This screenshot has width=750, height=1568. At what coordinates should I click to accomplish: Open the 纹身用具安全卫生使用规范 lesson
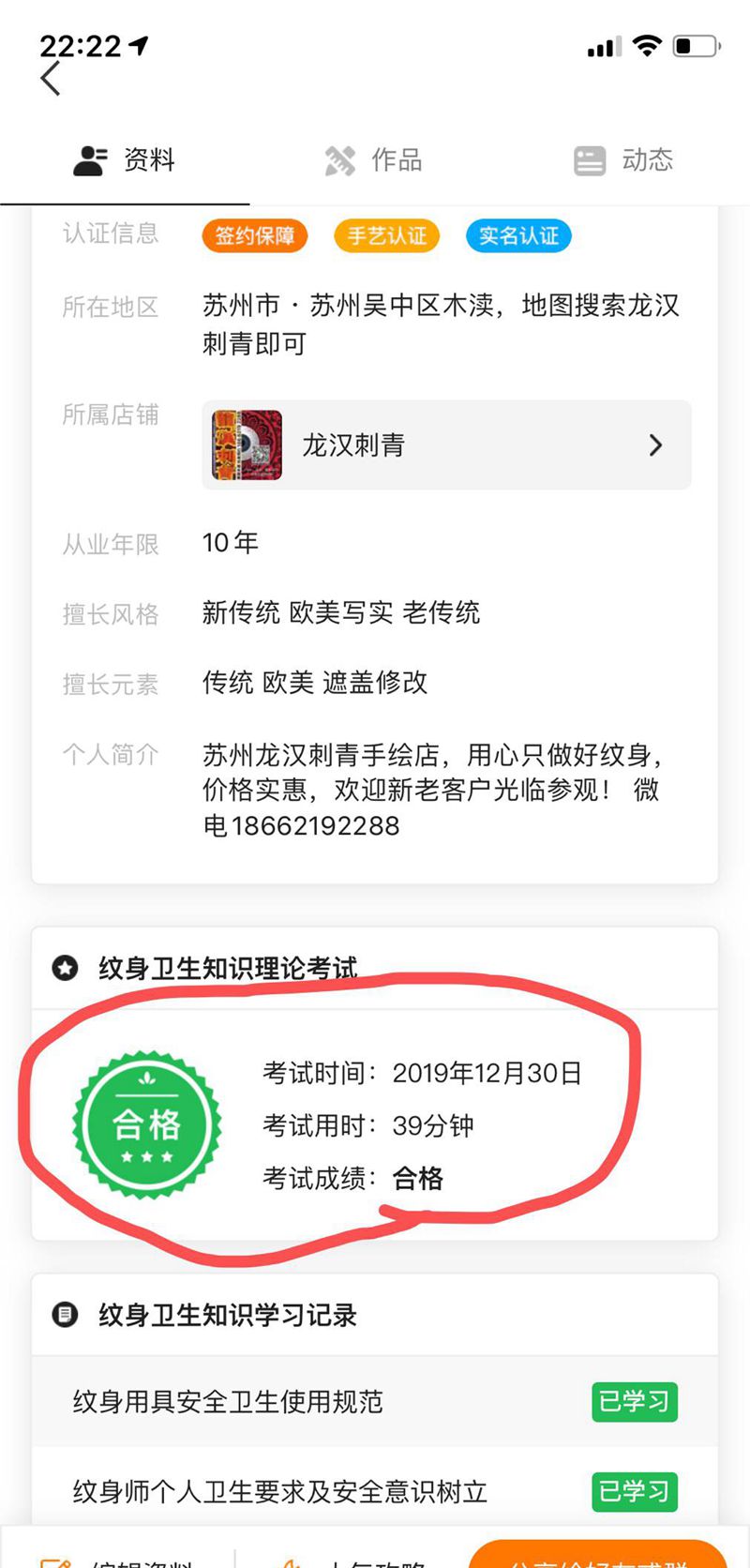pos(375,1402)
